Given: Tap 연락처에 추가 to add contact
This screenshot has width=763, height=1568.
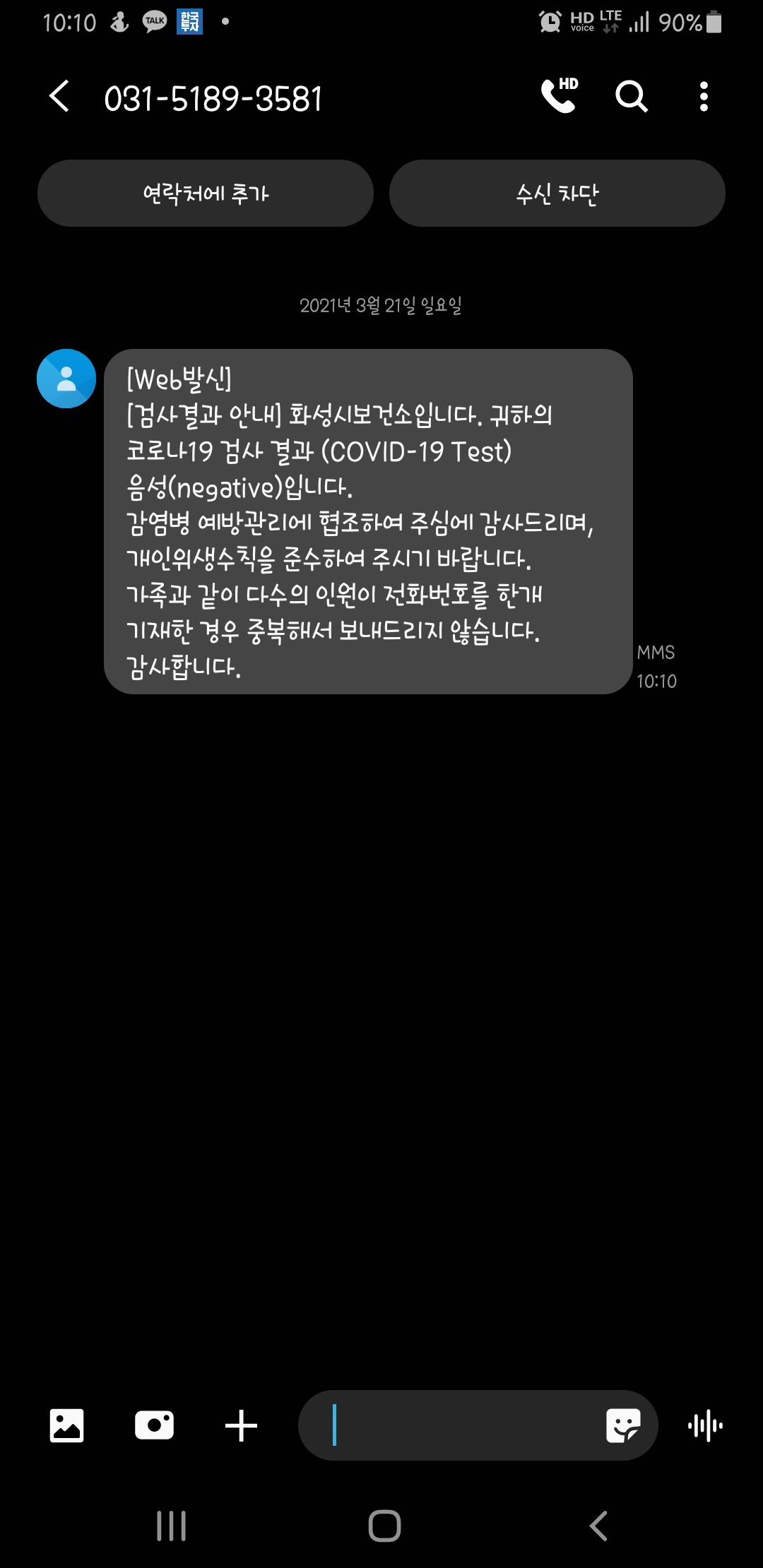Looking at the screenshot, I should (x=206, y=194).
